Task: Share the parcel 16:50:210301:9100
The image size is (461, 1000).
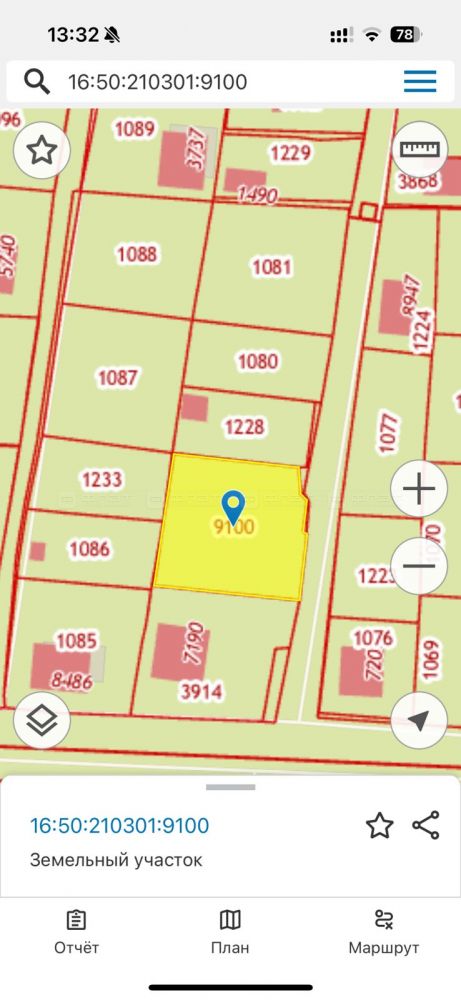Action: (426, 825)
